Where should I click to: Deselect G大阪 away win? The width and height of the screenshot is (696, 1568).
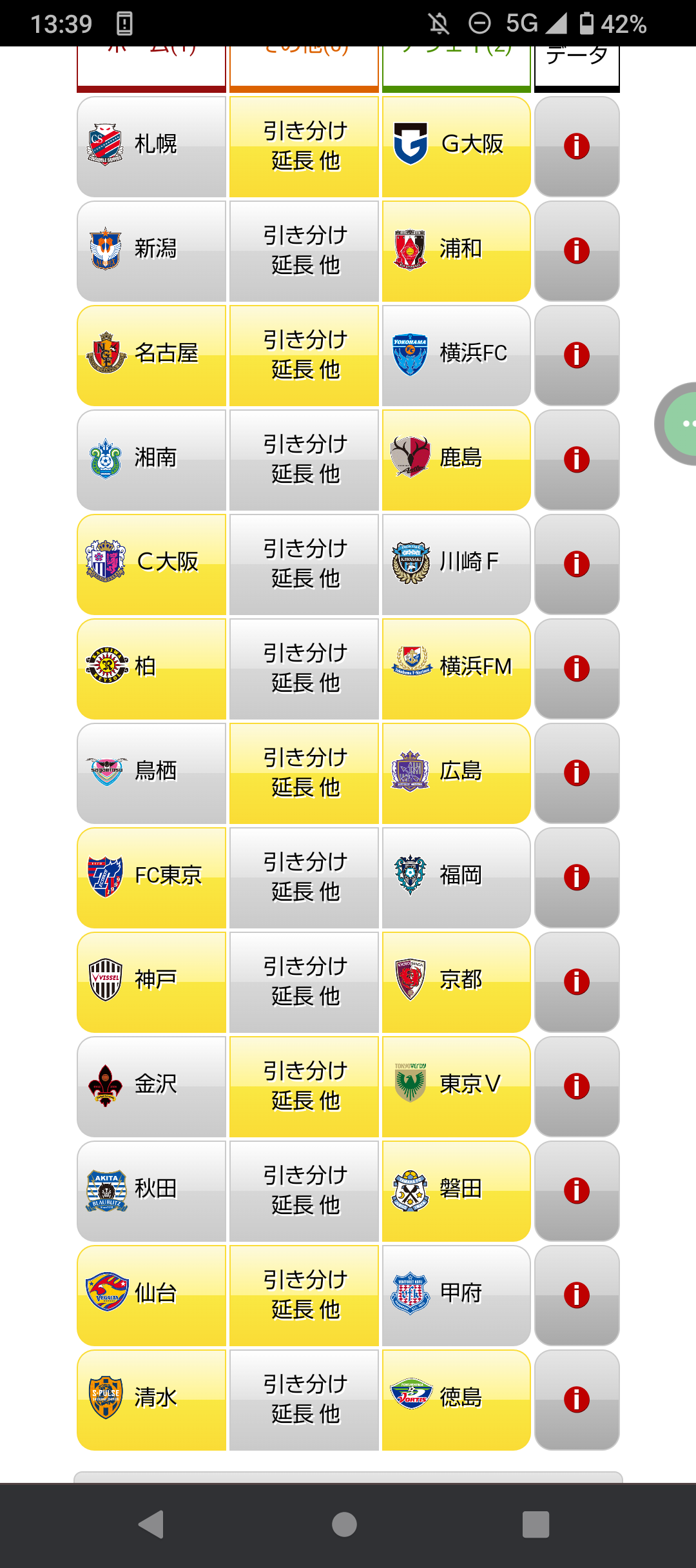[456, 147]
